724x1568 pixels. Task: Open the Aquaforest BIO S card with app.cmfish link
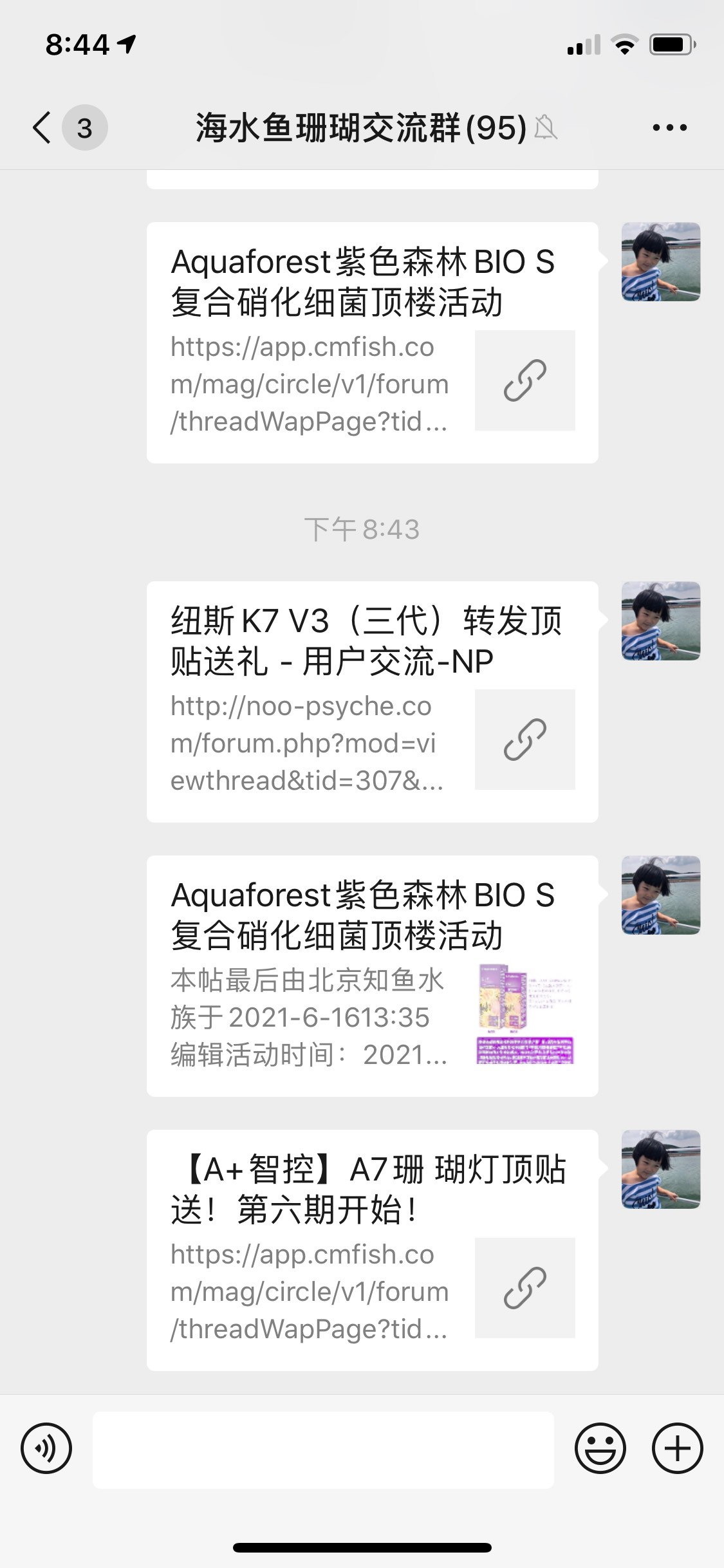[372, 342]
